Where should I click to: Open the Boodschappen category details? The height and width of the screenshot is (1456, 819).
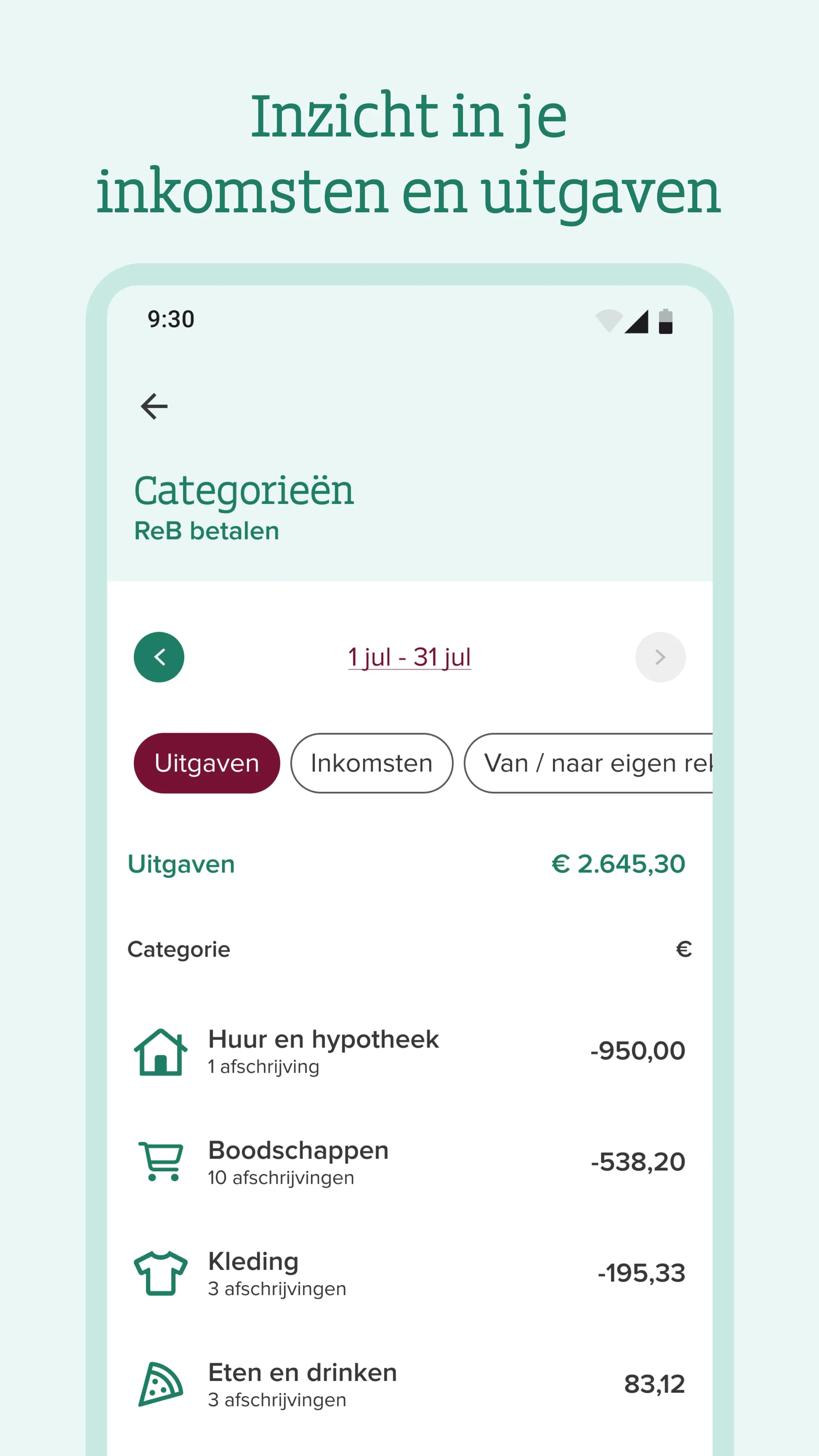(298, 1159)
